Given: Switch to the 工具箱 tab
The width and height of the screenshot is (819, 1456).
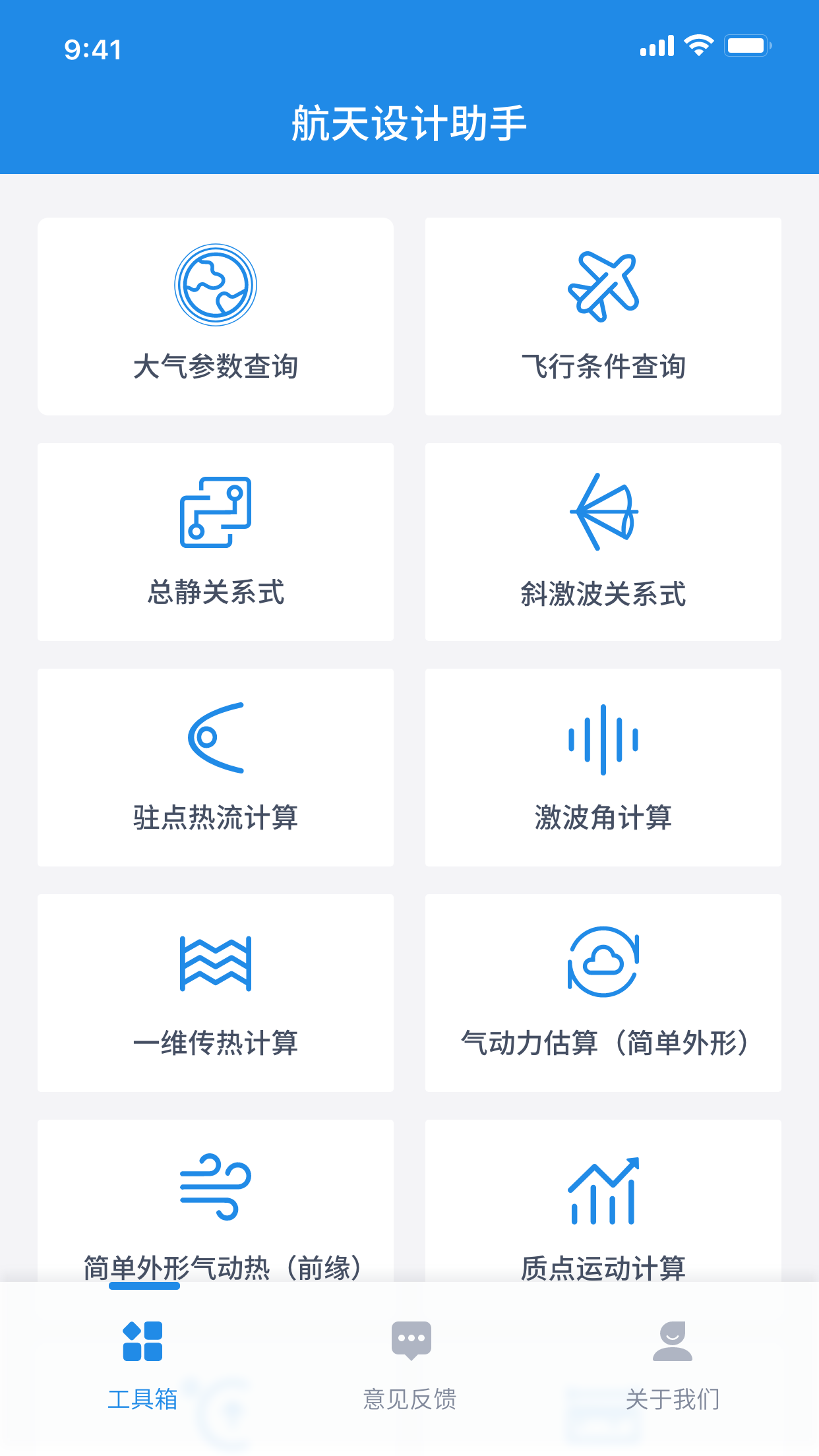Looking at the screenshot, I should pos(142,1365).
